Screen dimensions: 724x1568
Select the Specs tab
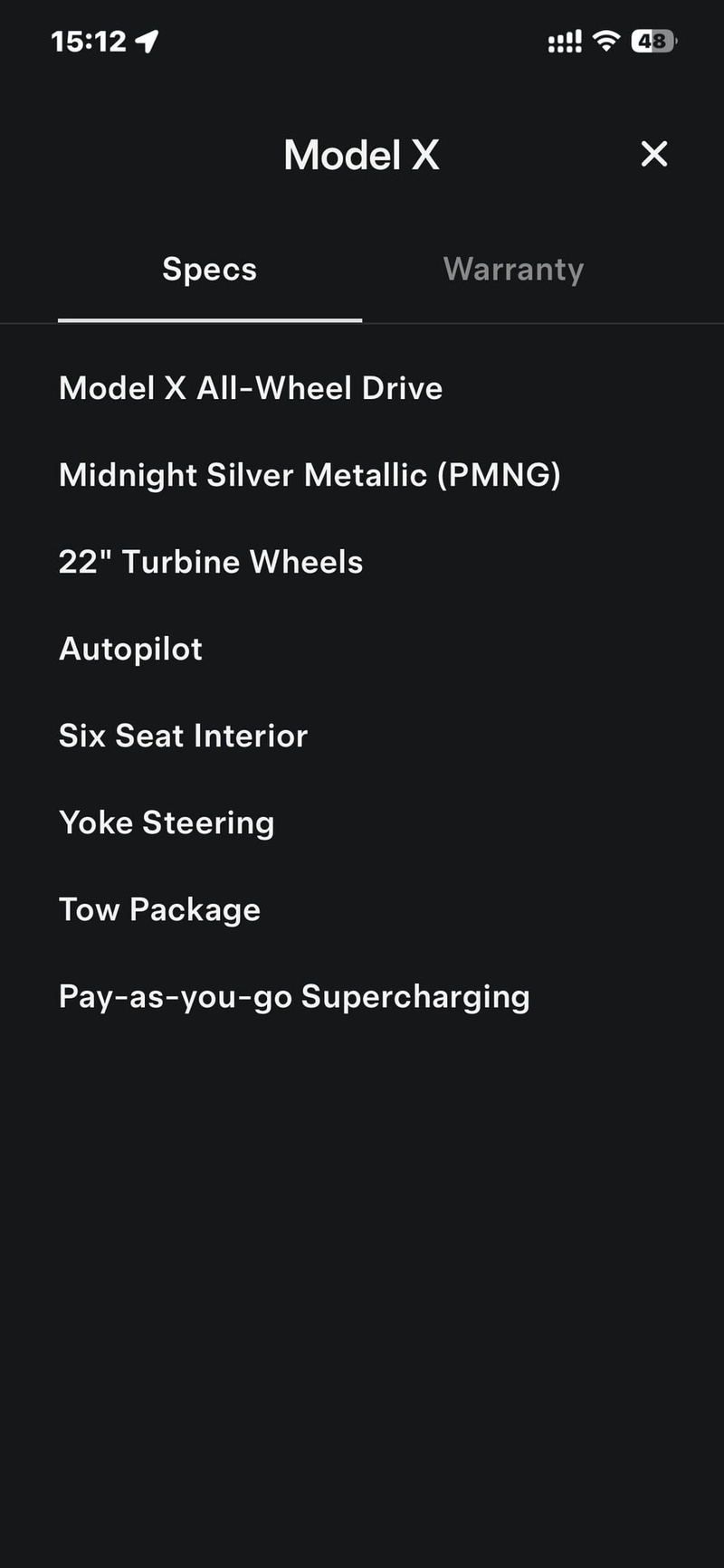point(210,270)
